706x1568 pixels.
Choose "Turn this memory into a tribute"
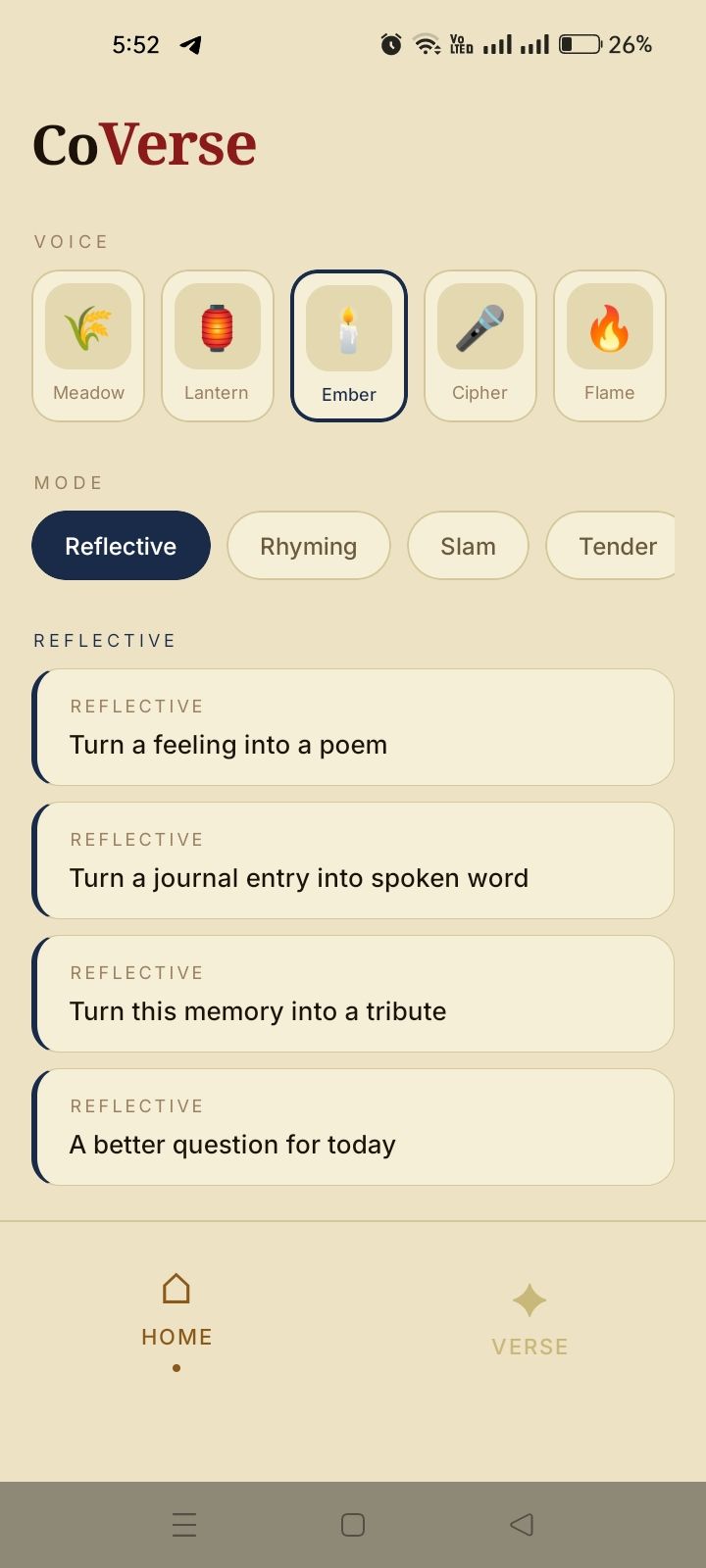pyautogui.click(x=353, y=994)
